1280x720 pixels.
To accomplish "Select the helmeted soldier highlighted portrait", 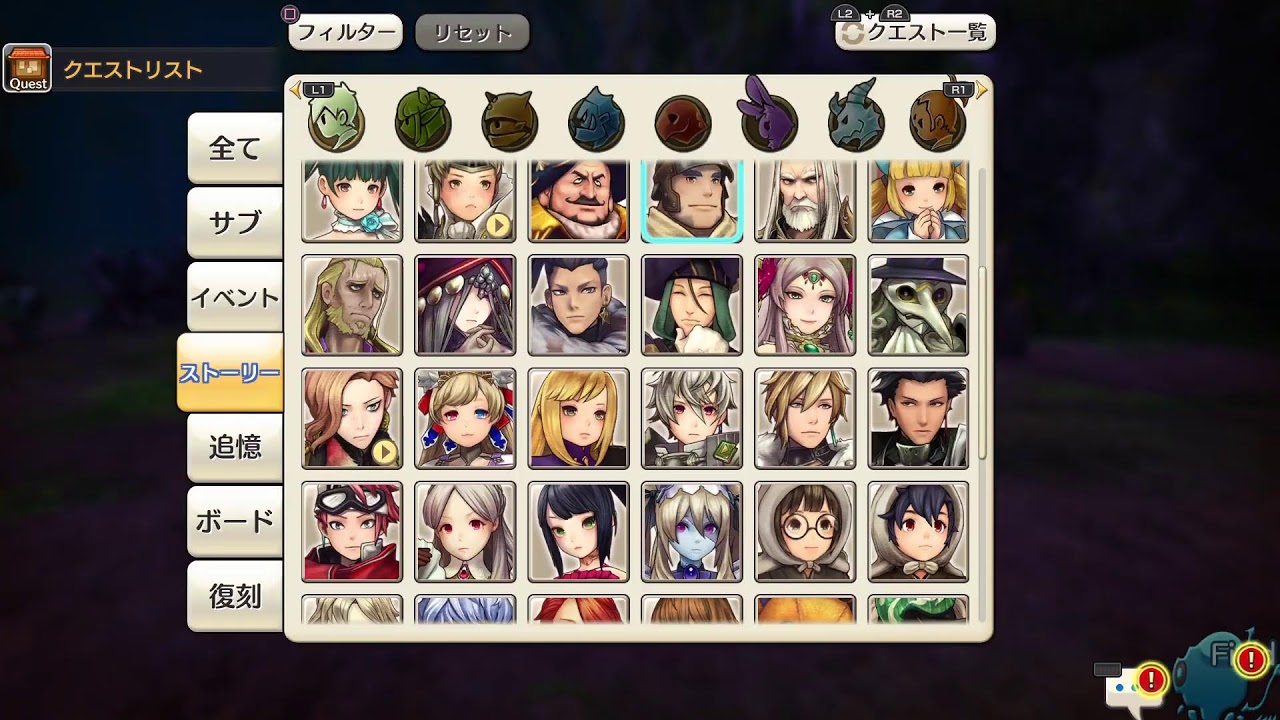I will point(692,199).
